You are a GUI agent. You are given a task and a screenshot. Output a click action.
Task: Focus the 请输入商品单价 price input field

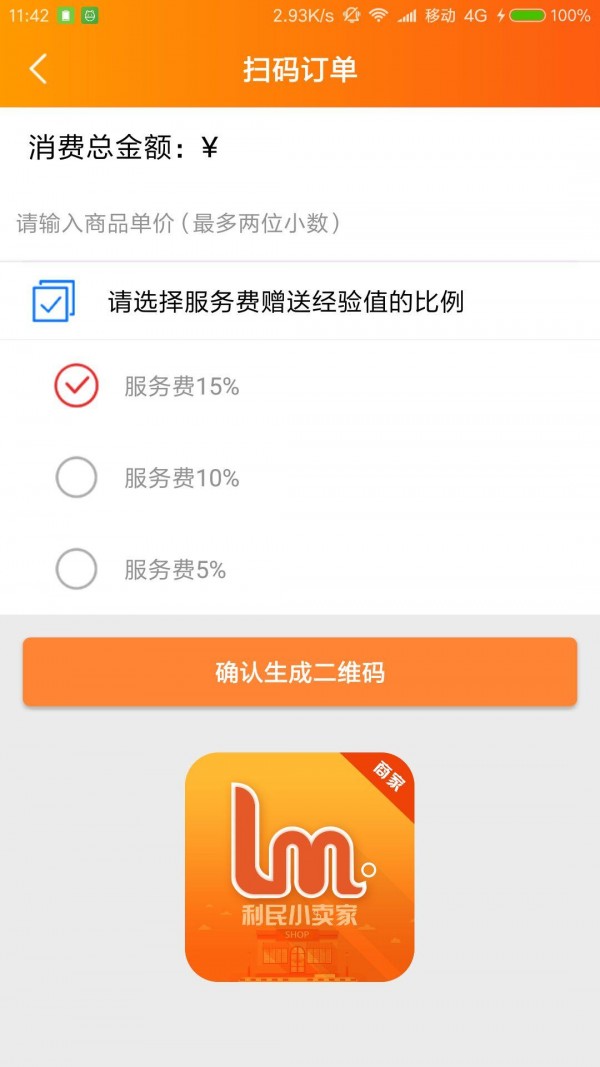coord(300,224)
